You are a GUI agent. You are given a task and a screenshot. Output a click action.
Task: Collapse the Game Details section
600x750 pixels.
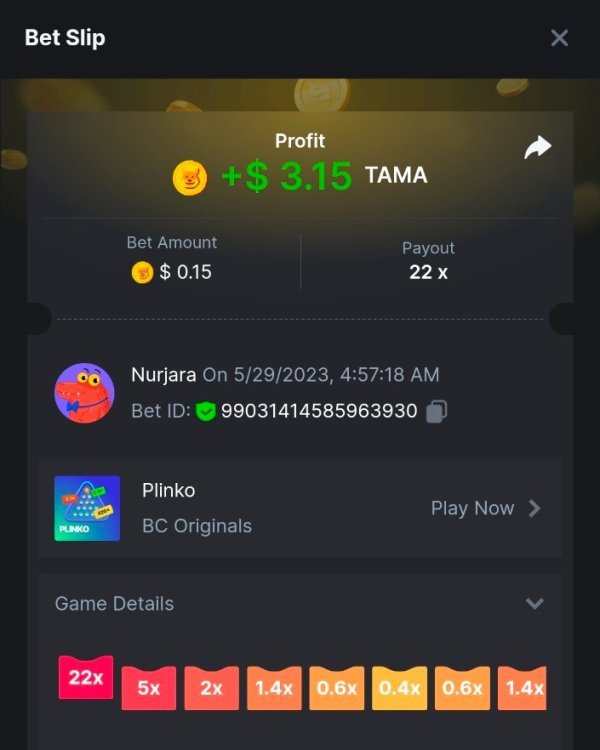pyautogui.click(x=535, y=603)
